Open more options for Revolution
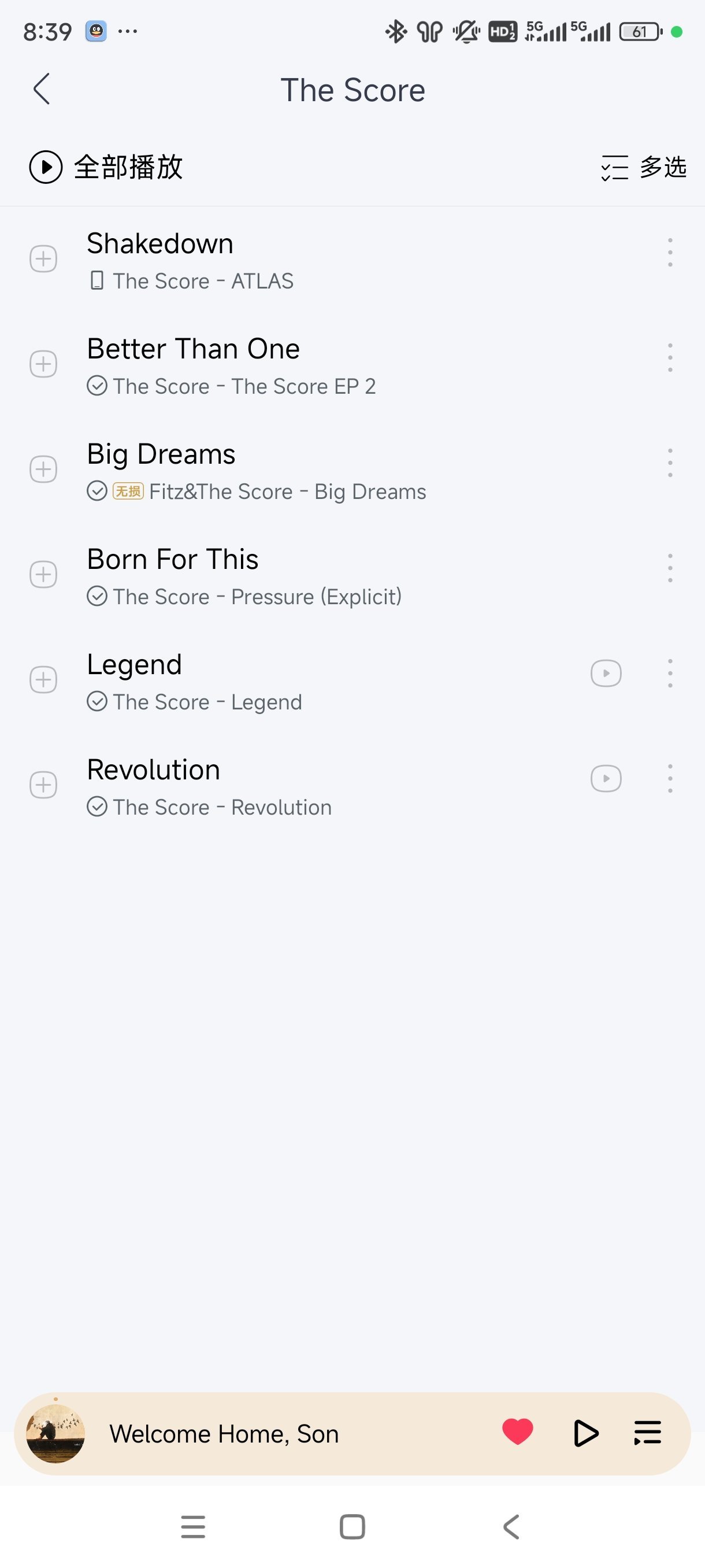The image size is (705, 1568). (x=670, y=779)
